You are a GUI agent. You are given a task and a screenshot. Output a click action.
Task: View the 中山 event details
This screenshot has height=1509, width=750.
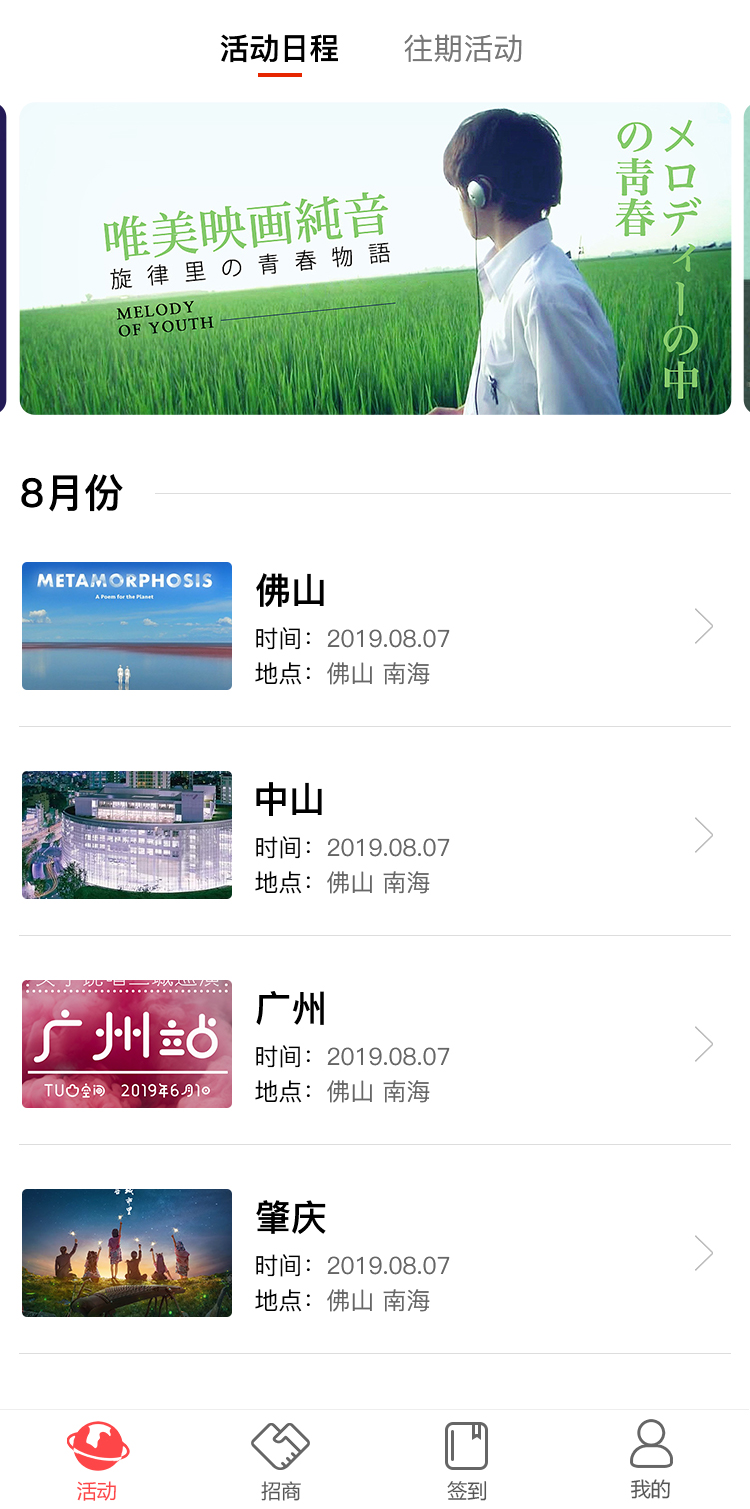tap(375, 835)
